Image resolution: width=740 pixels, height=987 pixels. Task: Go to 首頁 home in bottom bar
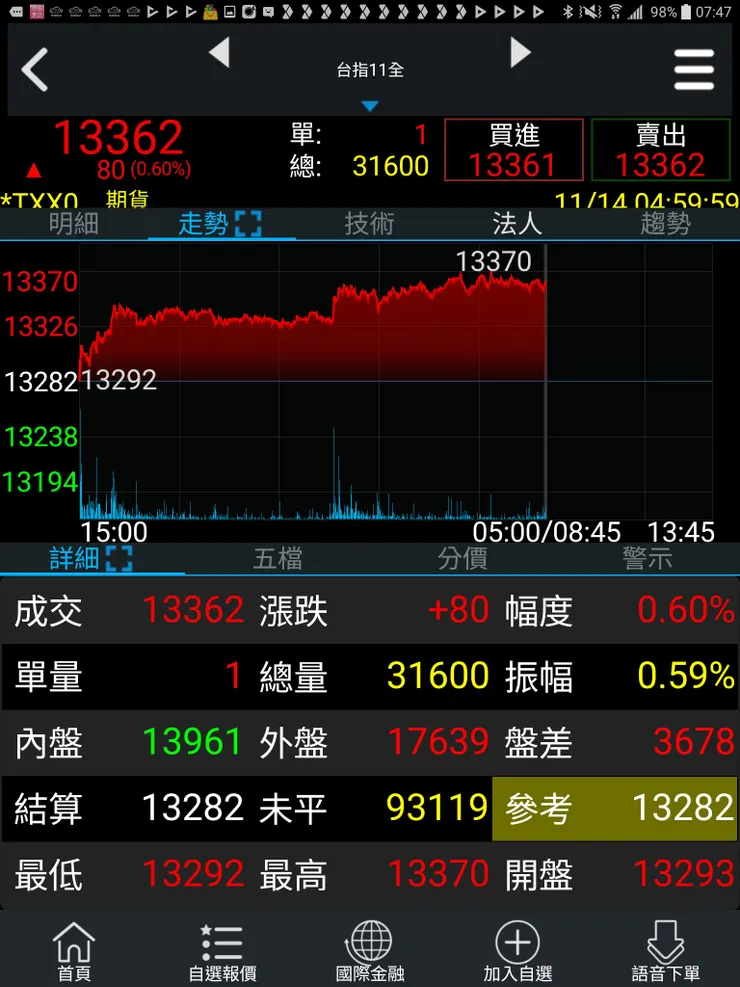coord(73,951)
